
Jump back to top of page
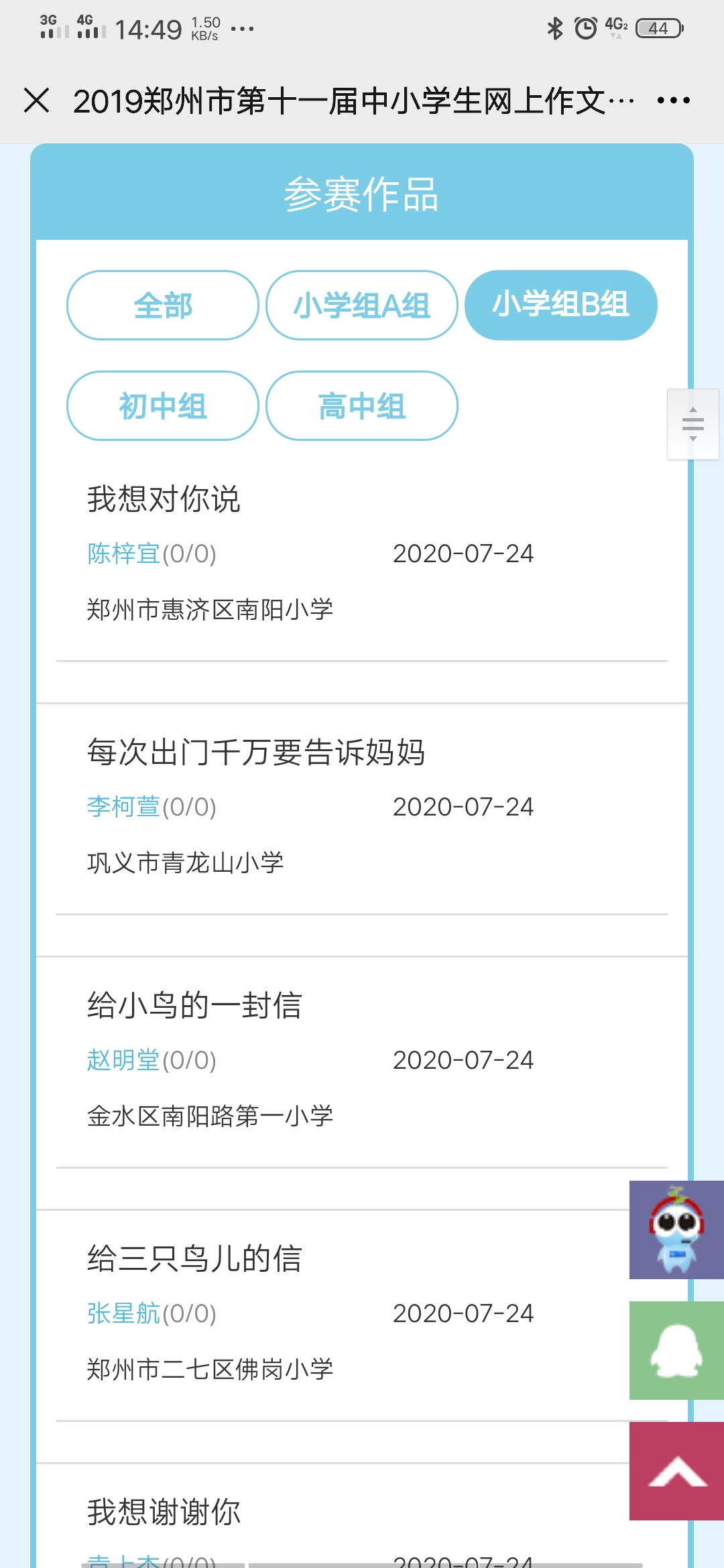(x=676, y=1472)
